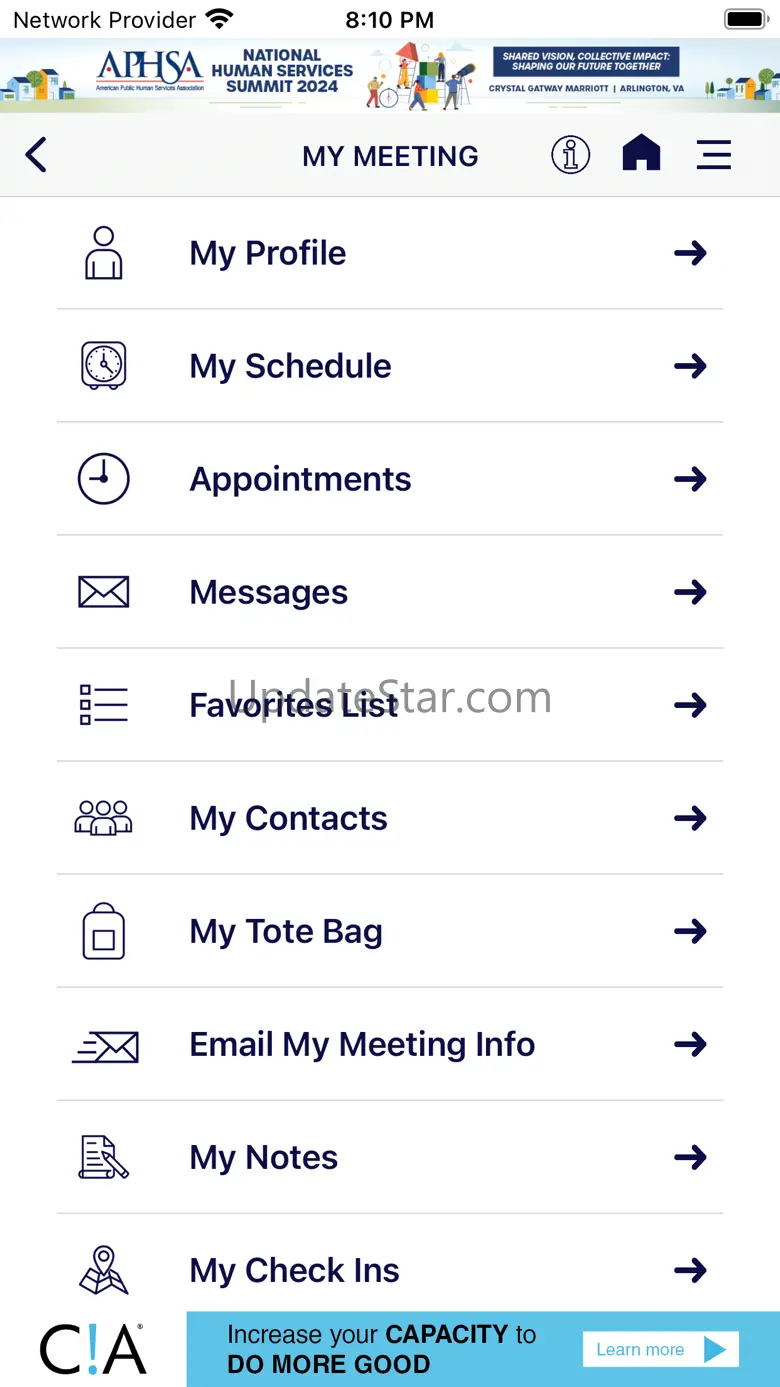Go to the home screen icon
Screen dimensions: 780x1387
[641, 154]
